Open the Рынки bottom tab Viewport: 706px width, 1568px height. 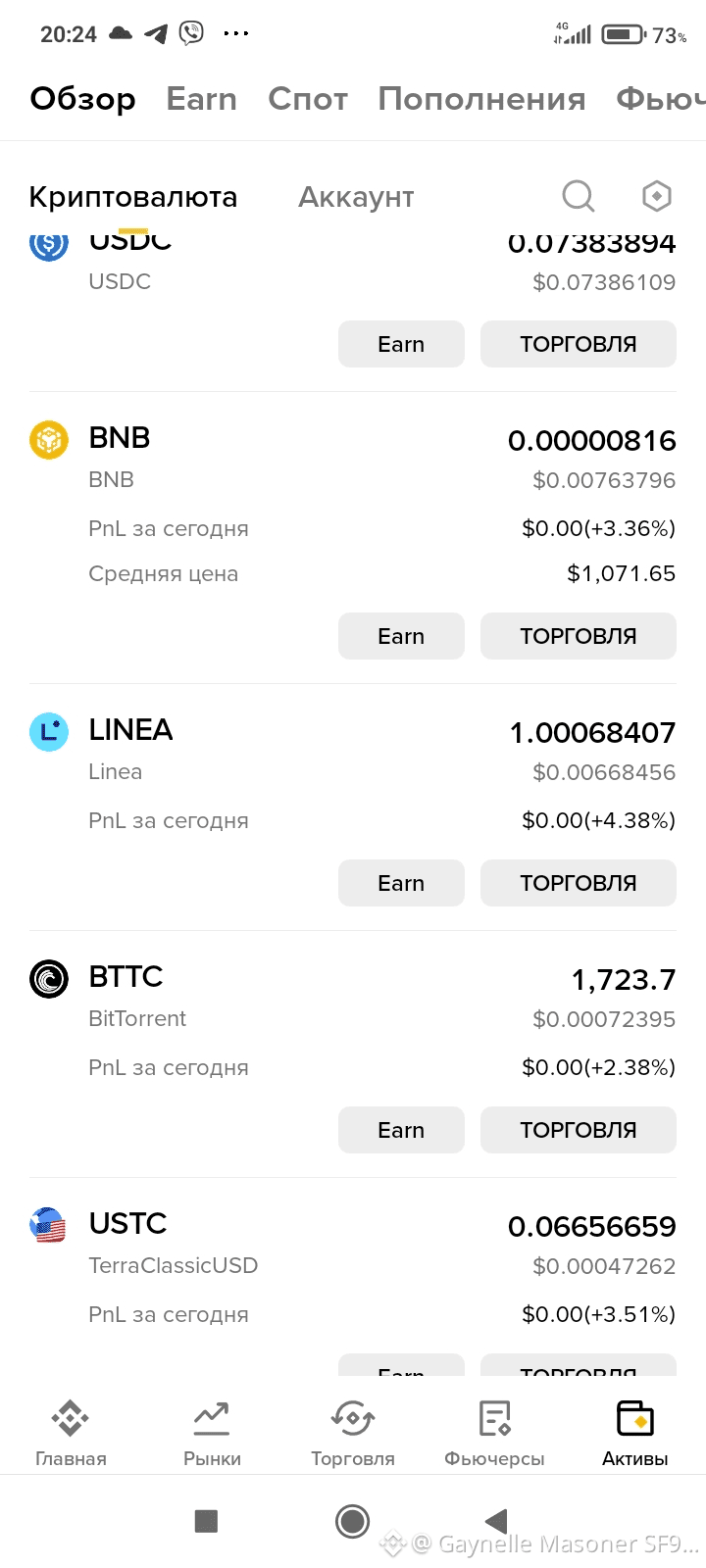tap(212, 1432)
